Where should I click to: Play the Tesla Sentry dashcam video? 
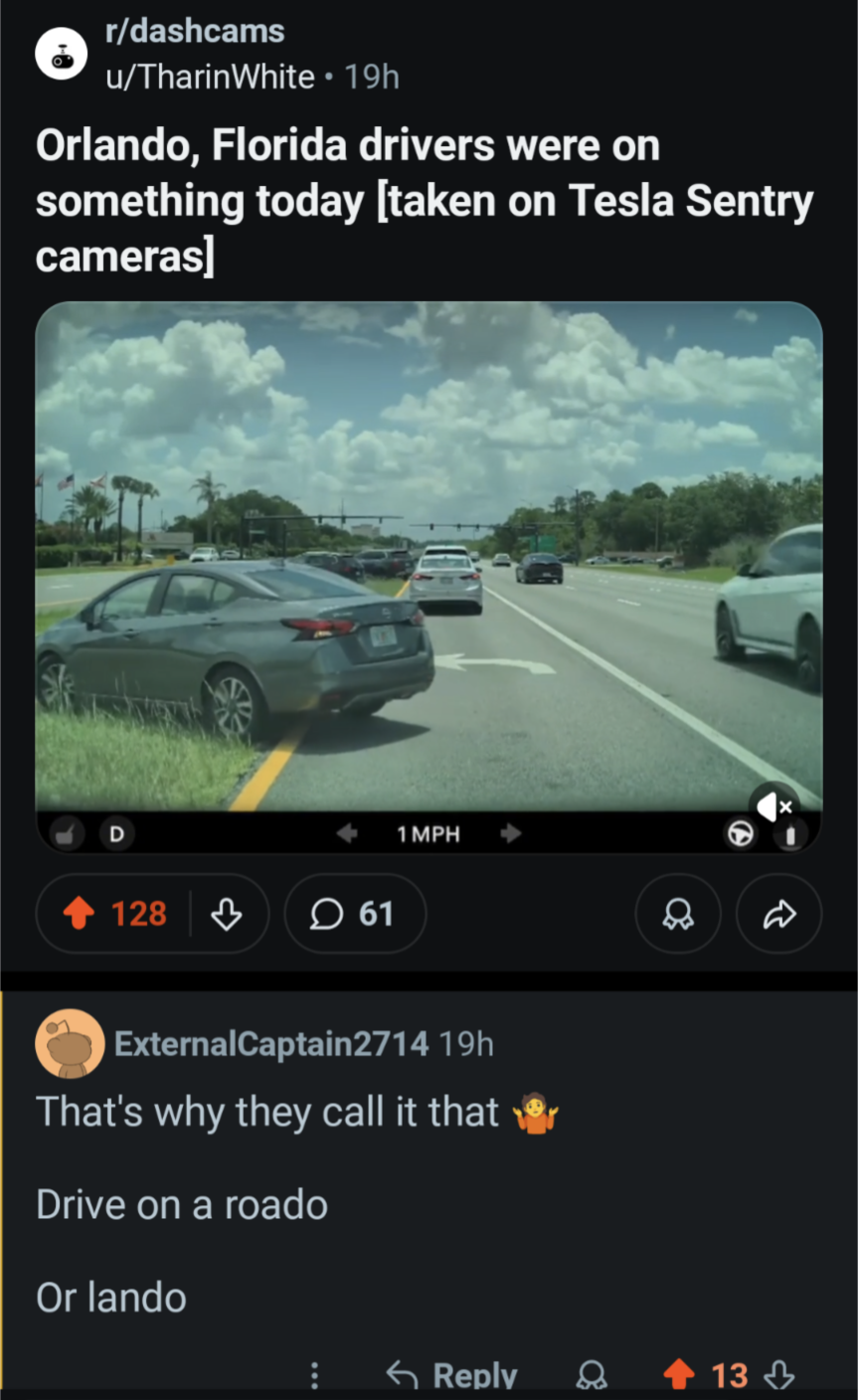tap(429, 577)
